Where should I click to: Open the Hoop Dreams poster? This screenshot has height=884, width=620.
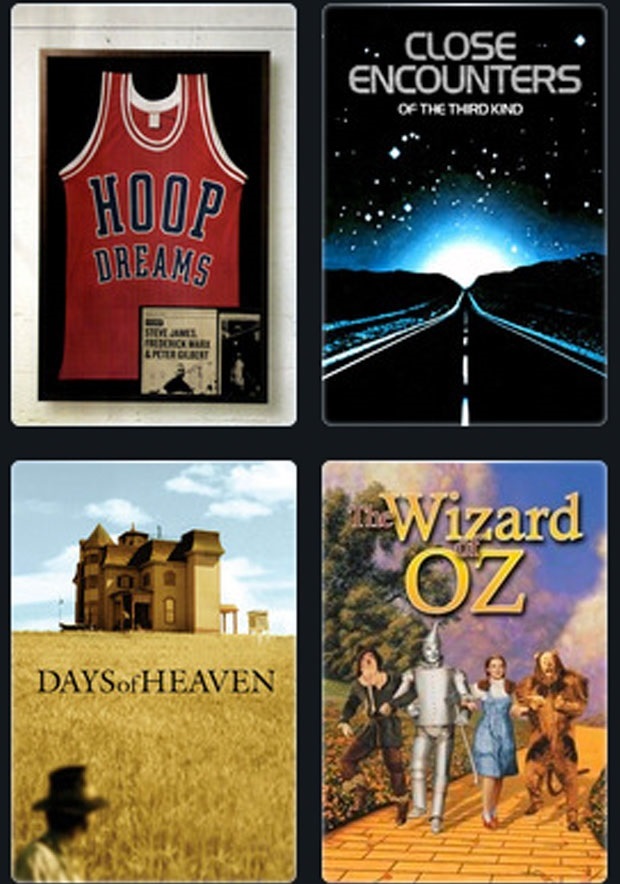(x=153, y=215)
